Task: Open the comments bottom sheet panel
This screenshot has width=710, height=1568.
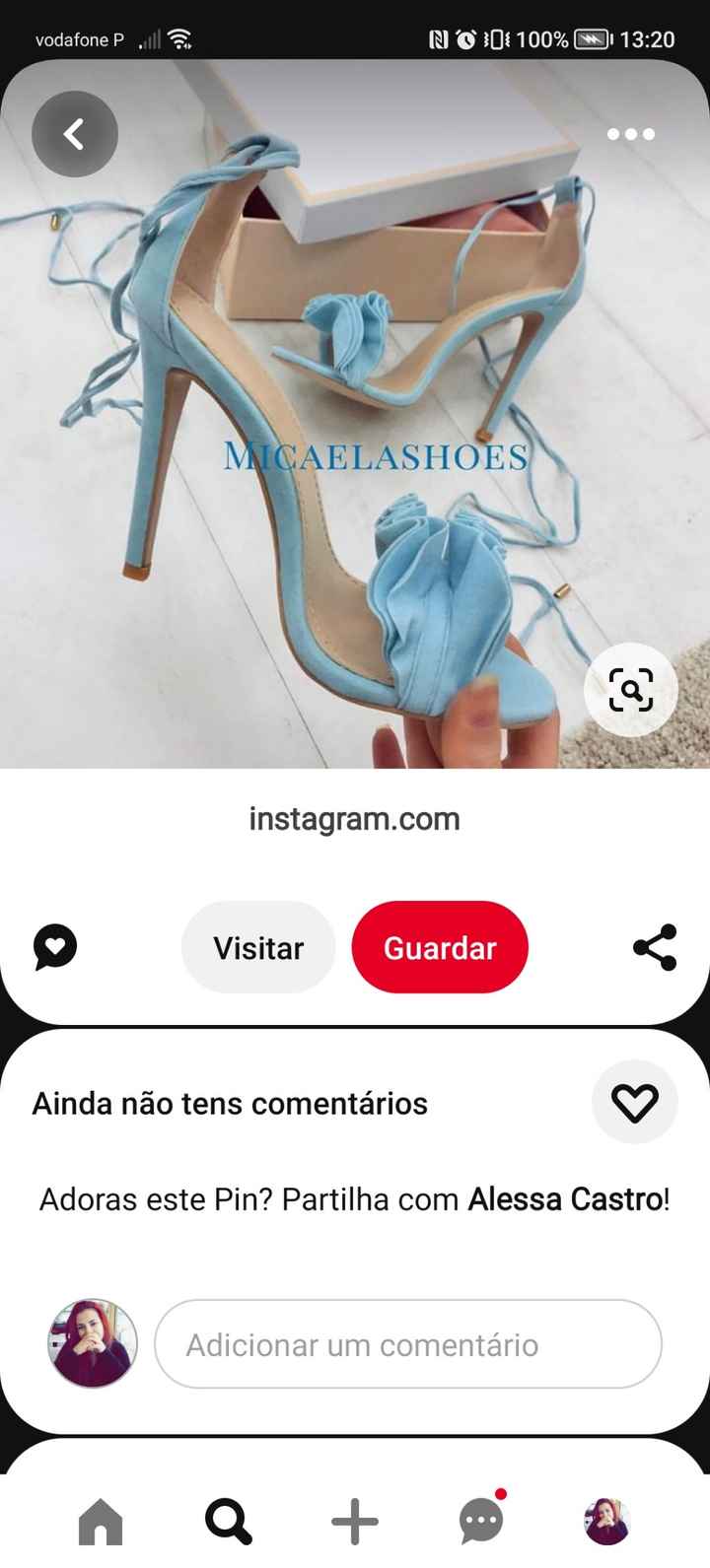Action: [x=355, y=1103]
